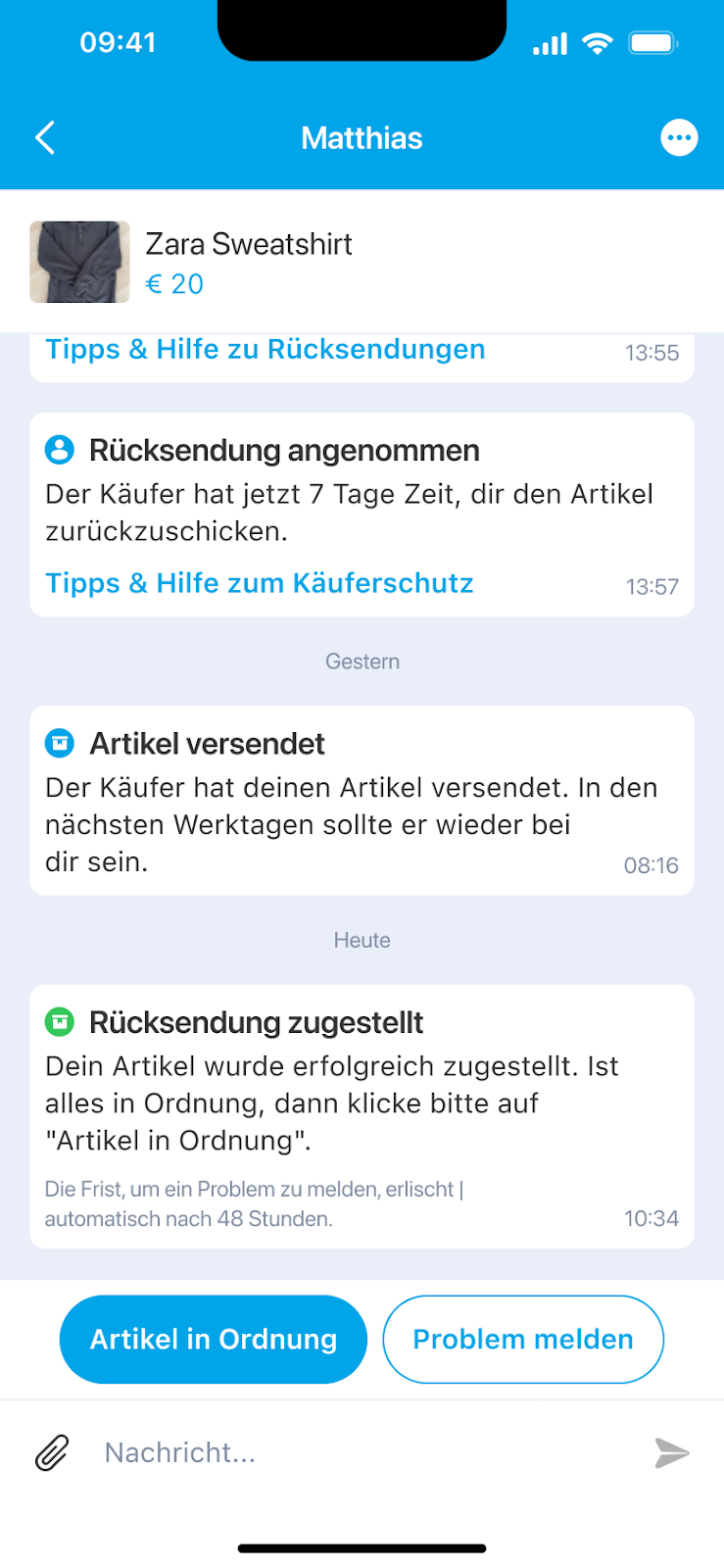Attach a file with the paperclip
Viewport: 724px width, 1568px height.
tap(53, 1452)
